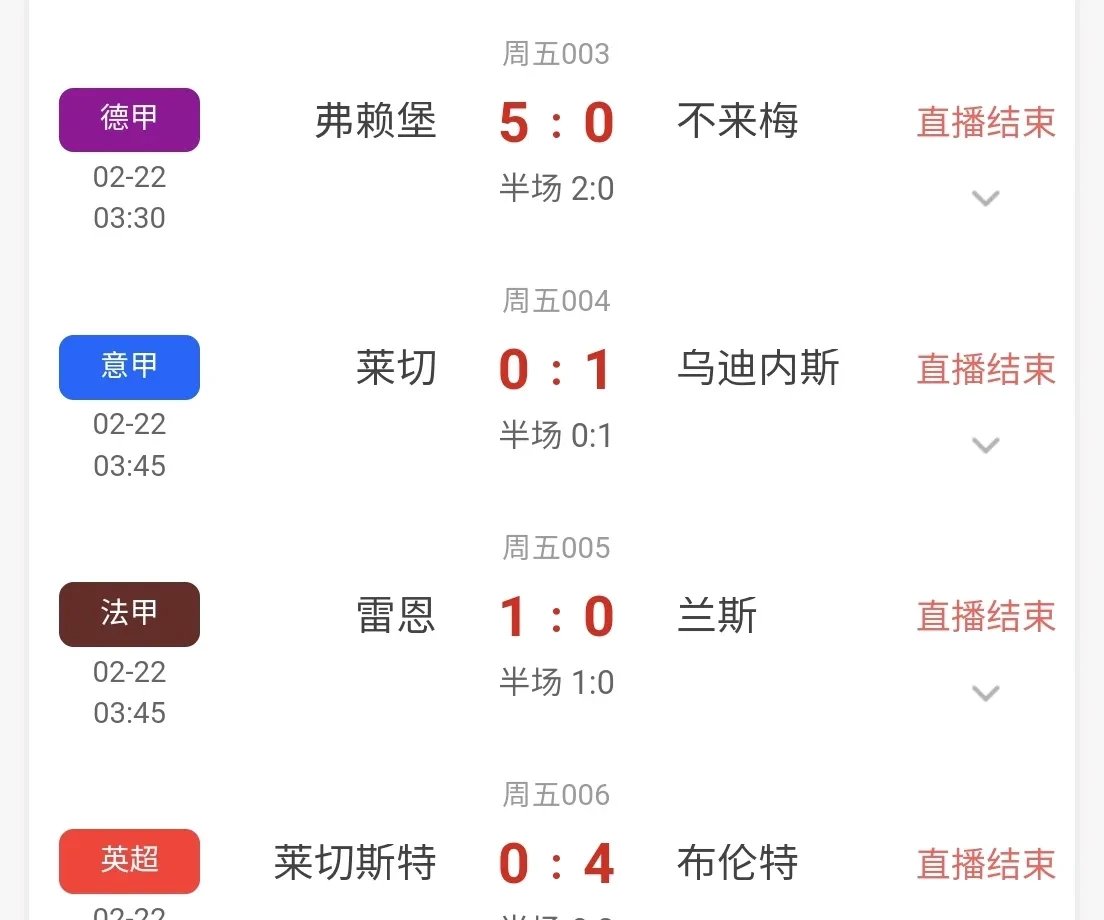
Task: Expand details for 弗赖堡 vs 不来梅 match
Action: click(x=986, y=198)
